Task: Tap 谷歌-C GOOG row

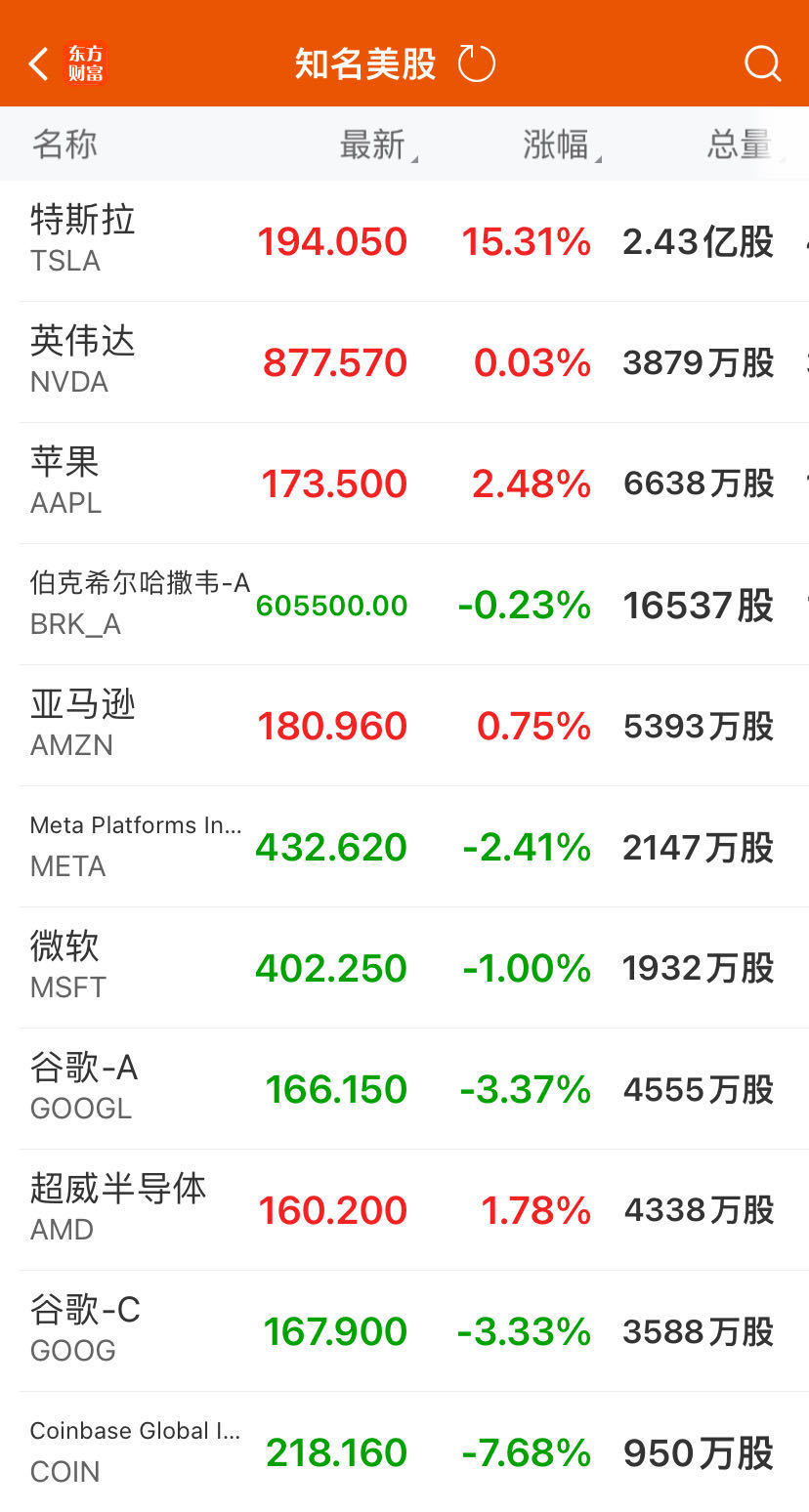Action: pyautogui.click(x=404, y=1329)
